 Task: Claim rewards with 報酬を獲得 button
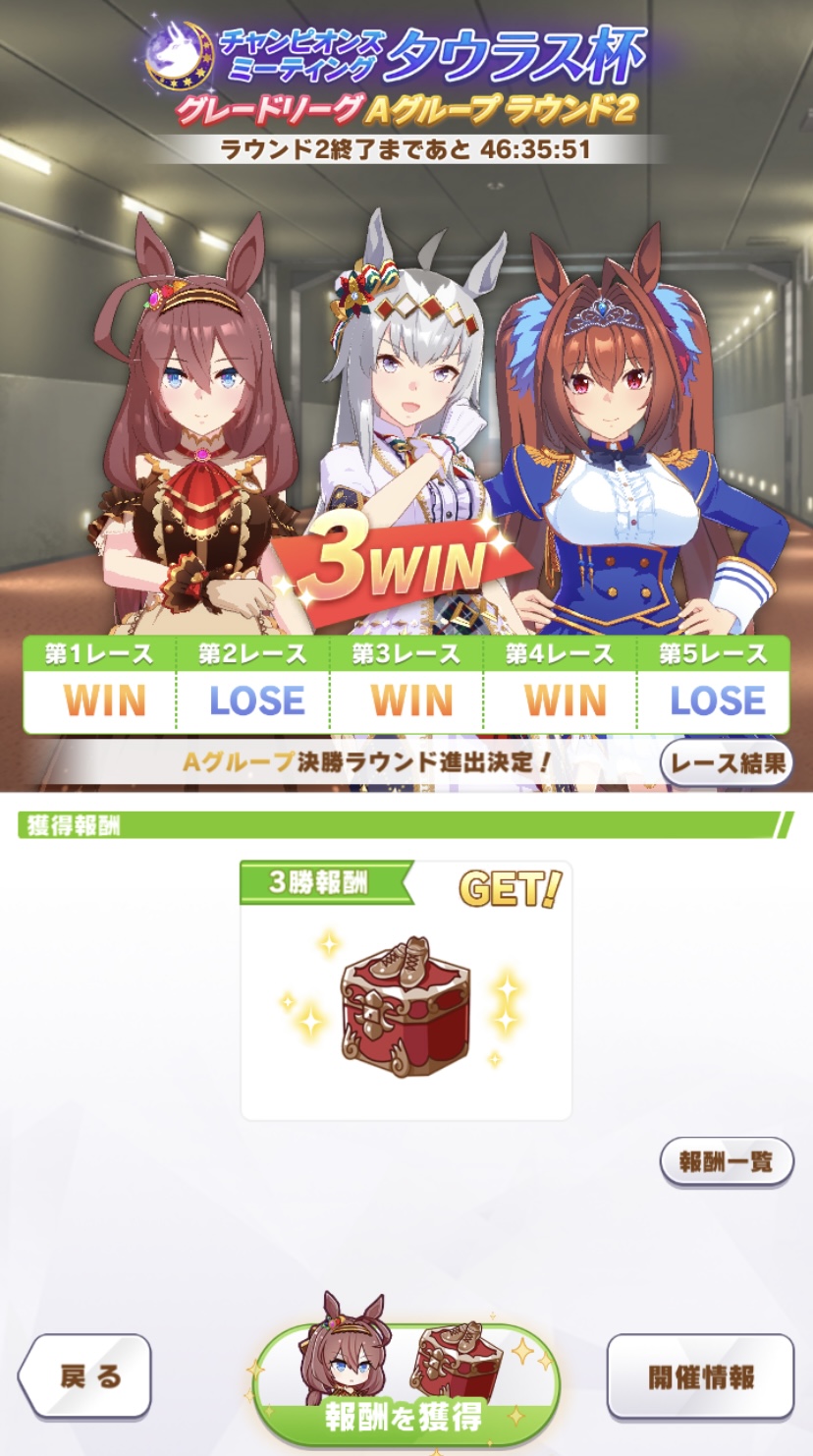(406, 1387)
